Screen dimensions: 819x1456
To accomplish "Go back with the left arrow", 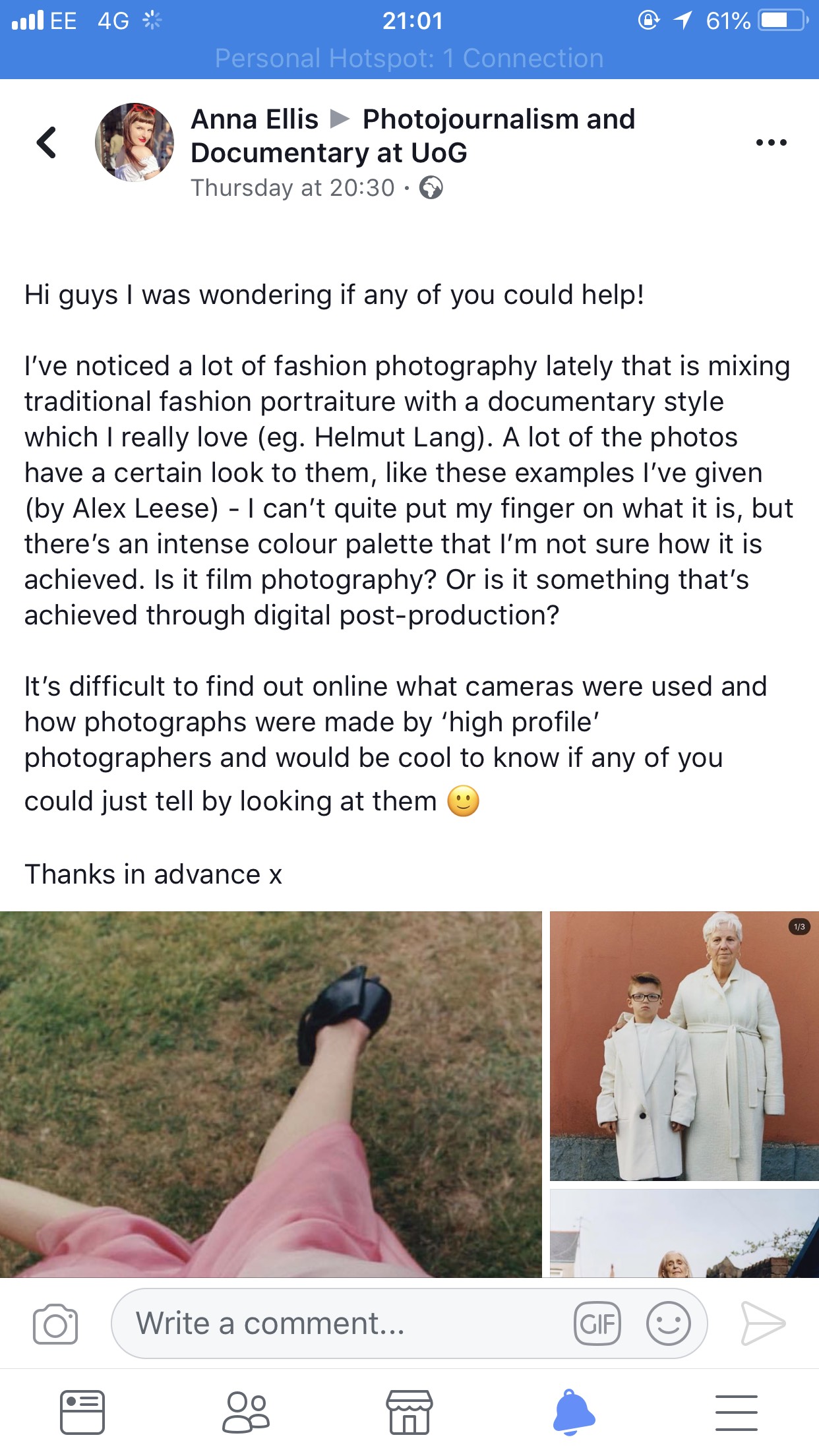I will pos(46,142).
